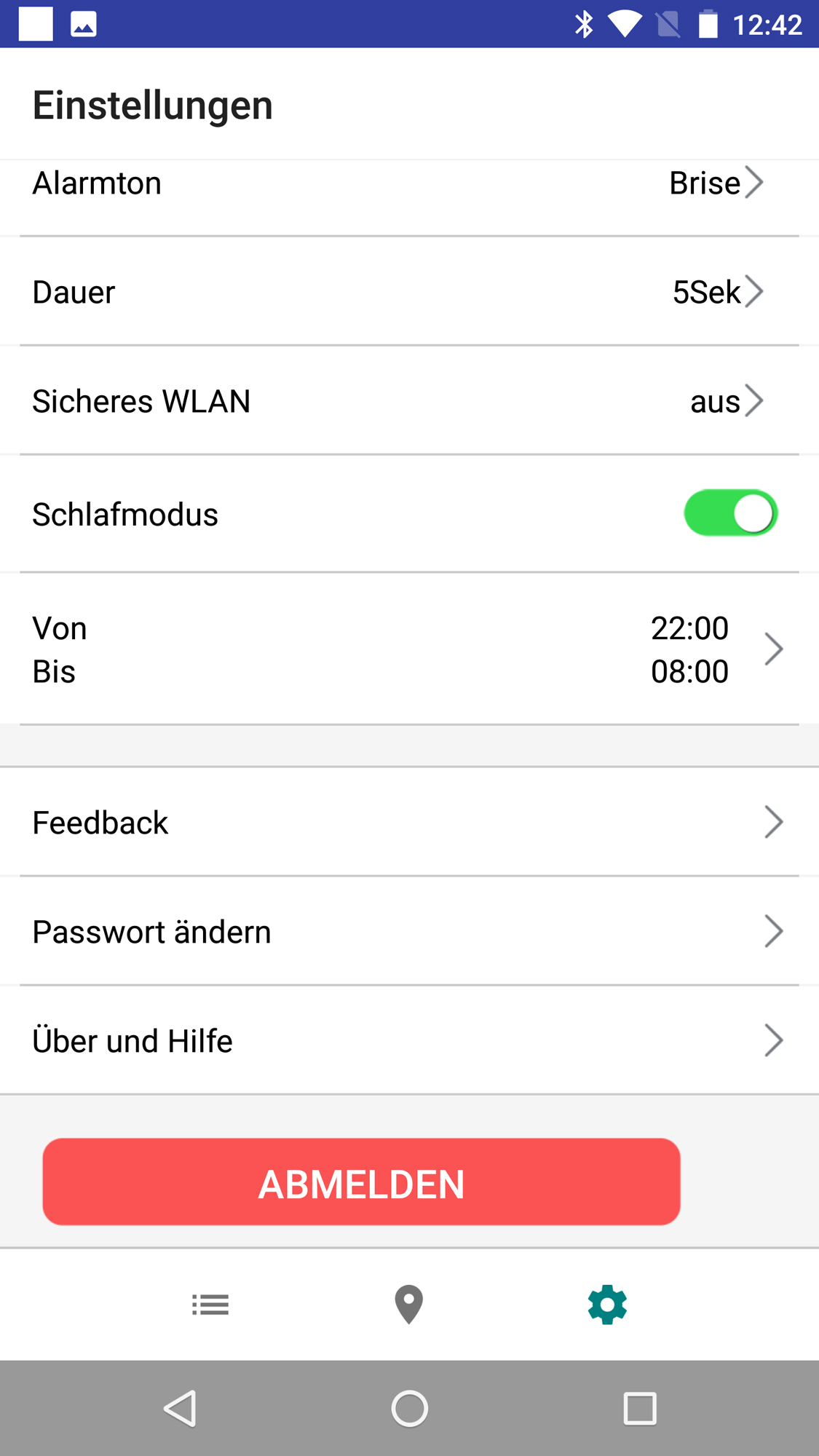Open the Feedback page
This screenshot has width=819, height=1456.
pyautogui.click(x=408, y=823)
